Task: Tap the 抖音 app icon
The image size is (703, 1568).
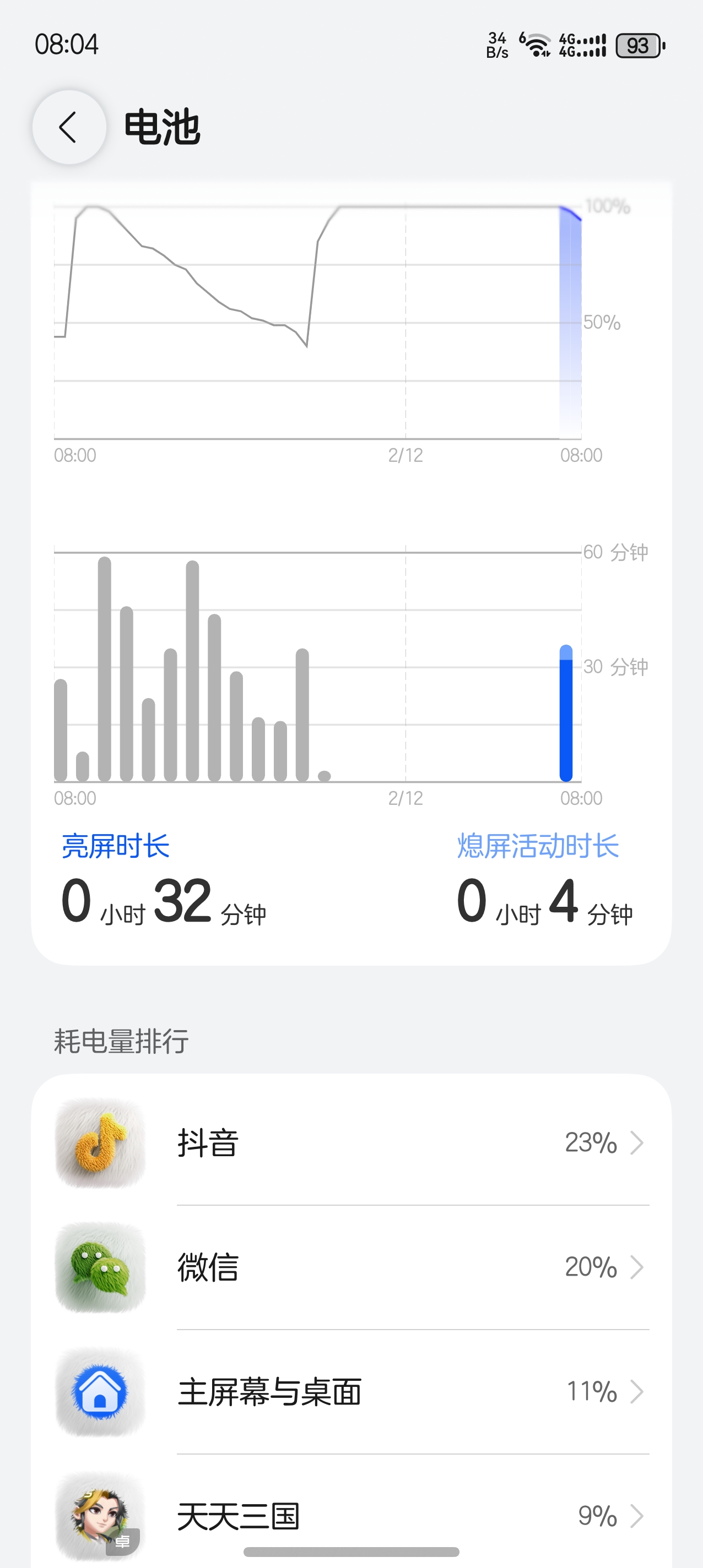Action: point(99,1142)
